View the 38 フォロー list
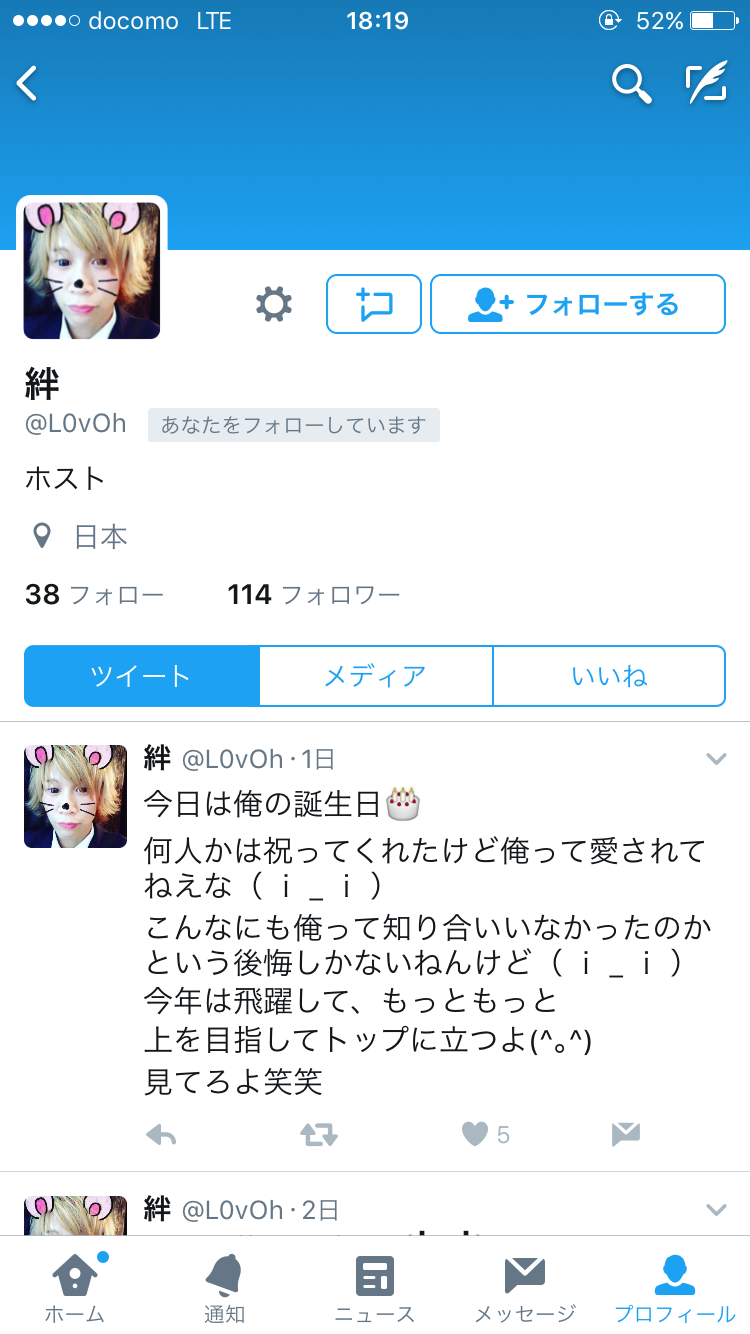Screen dimensions: 750x1334 (x=94, y=595)
